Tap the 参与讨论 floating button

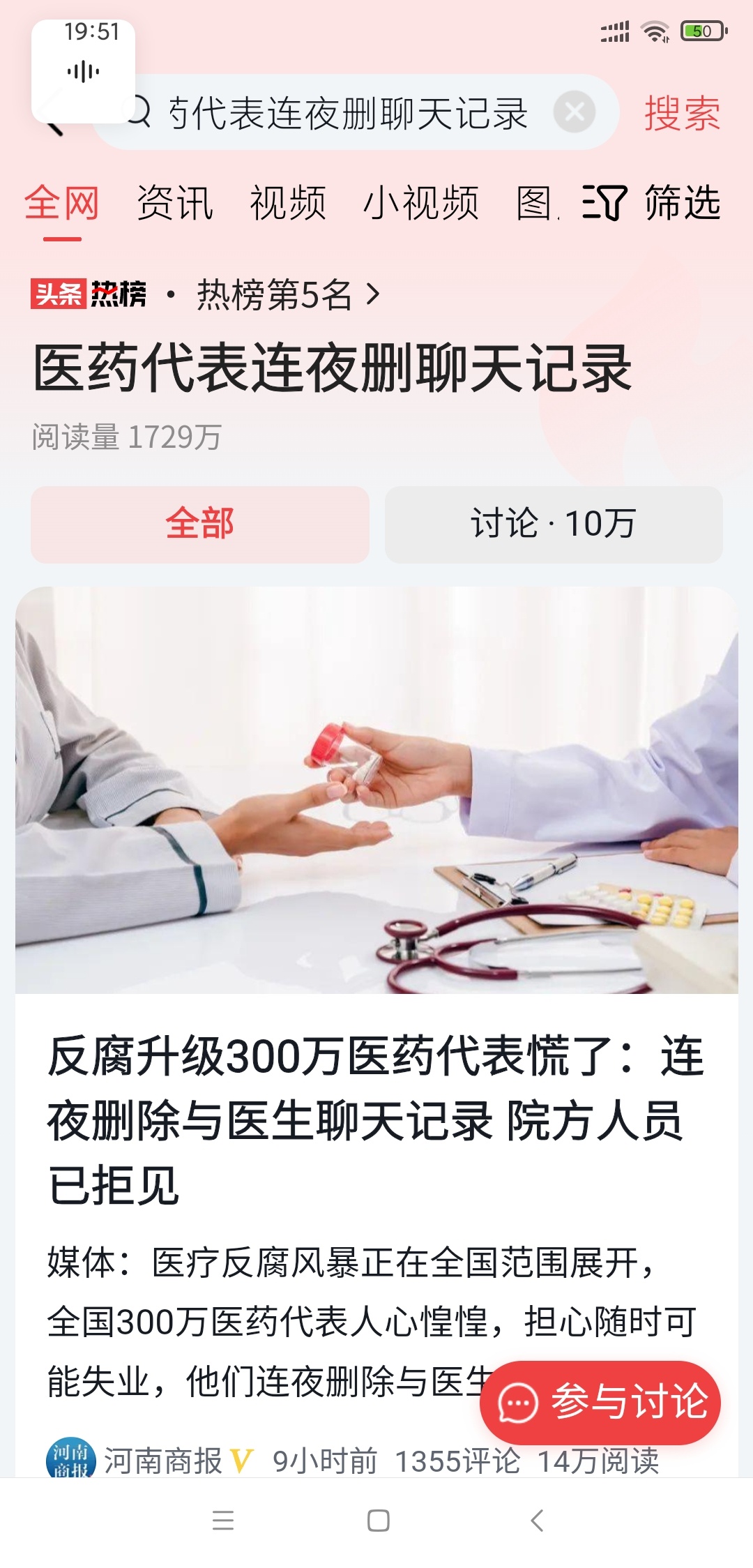point(601,1402)
